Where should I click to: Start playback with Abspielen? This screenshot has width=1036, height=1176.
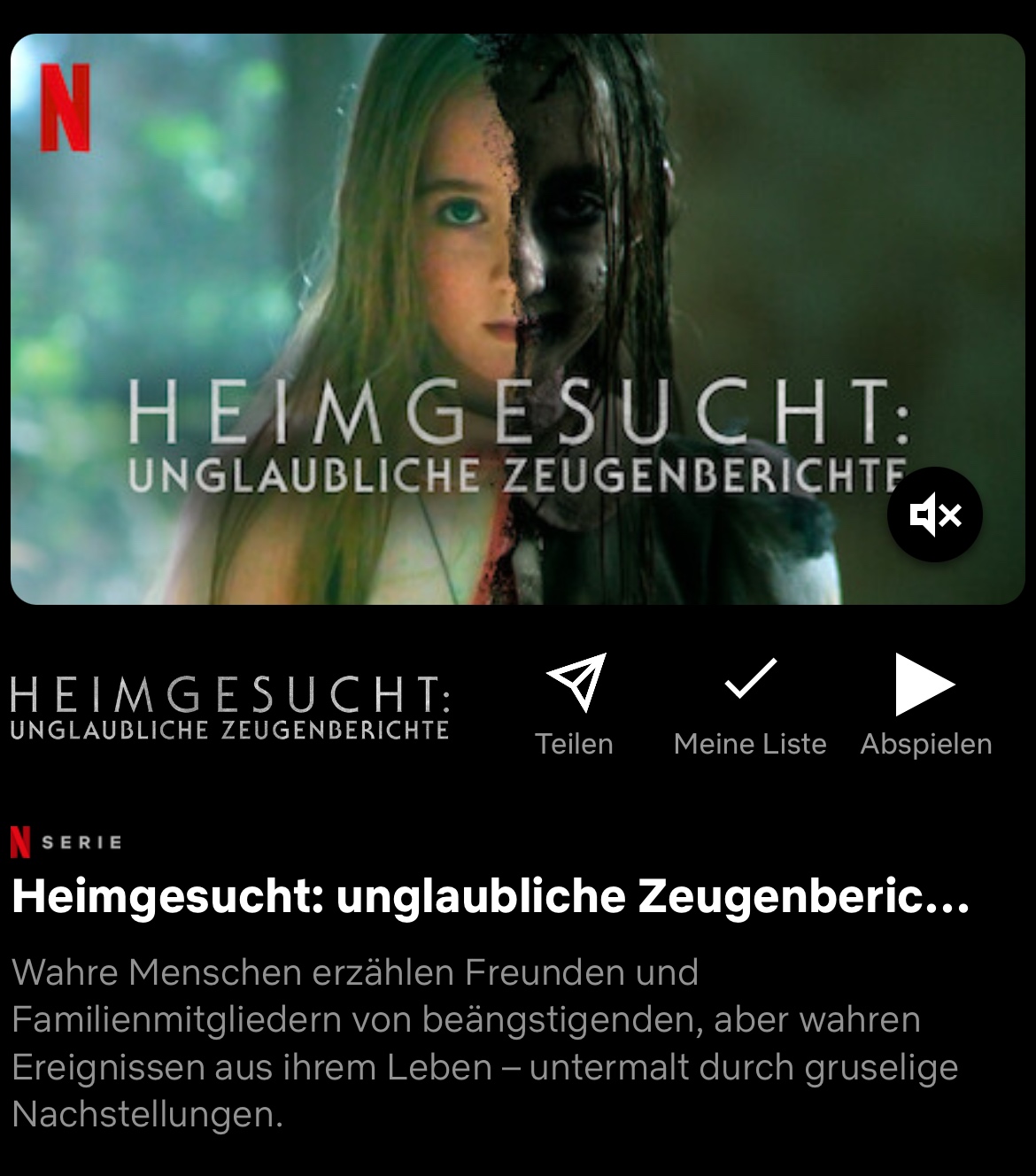click(924, 704)
